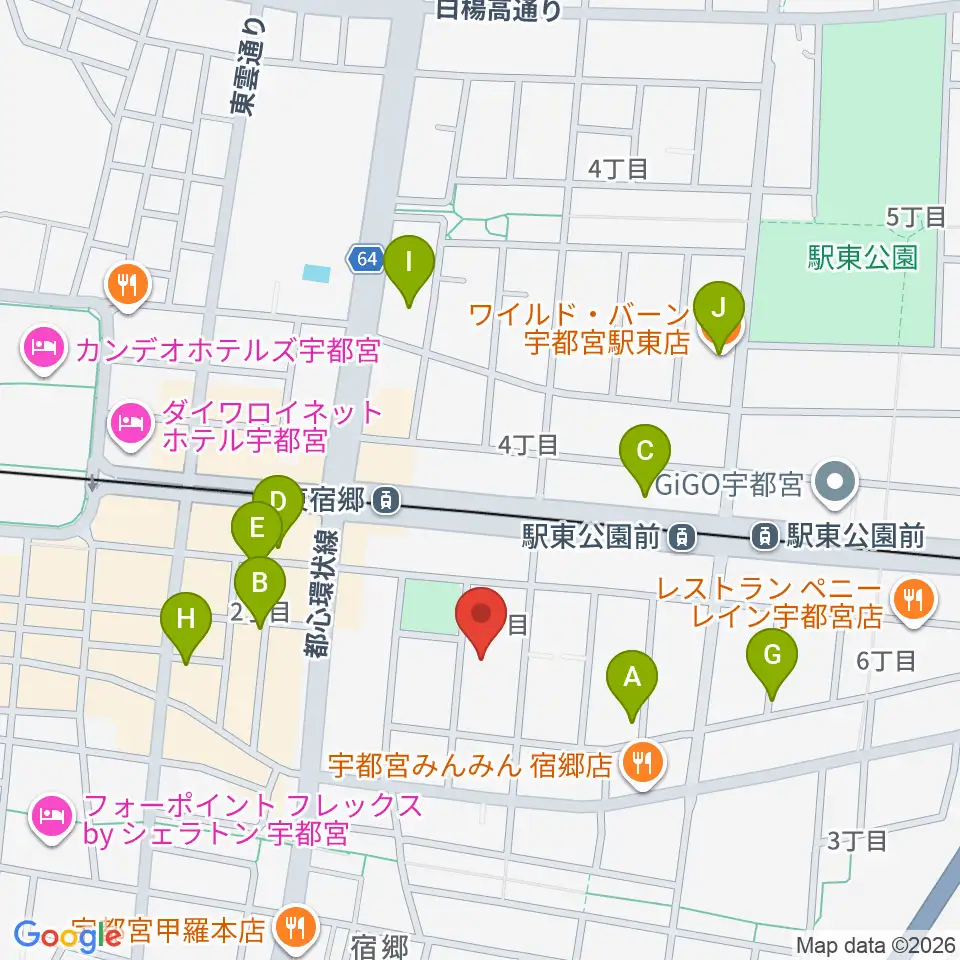This screenshot has width=960, height=960.
Task: Select green marker I
Action: pos(409,265)
